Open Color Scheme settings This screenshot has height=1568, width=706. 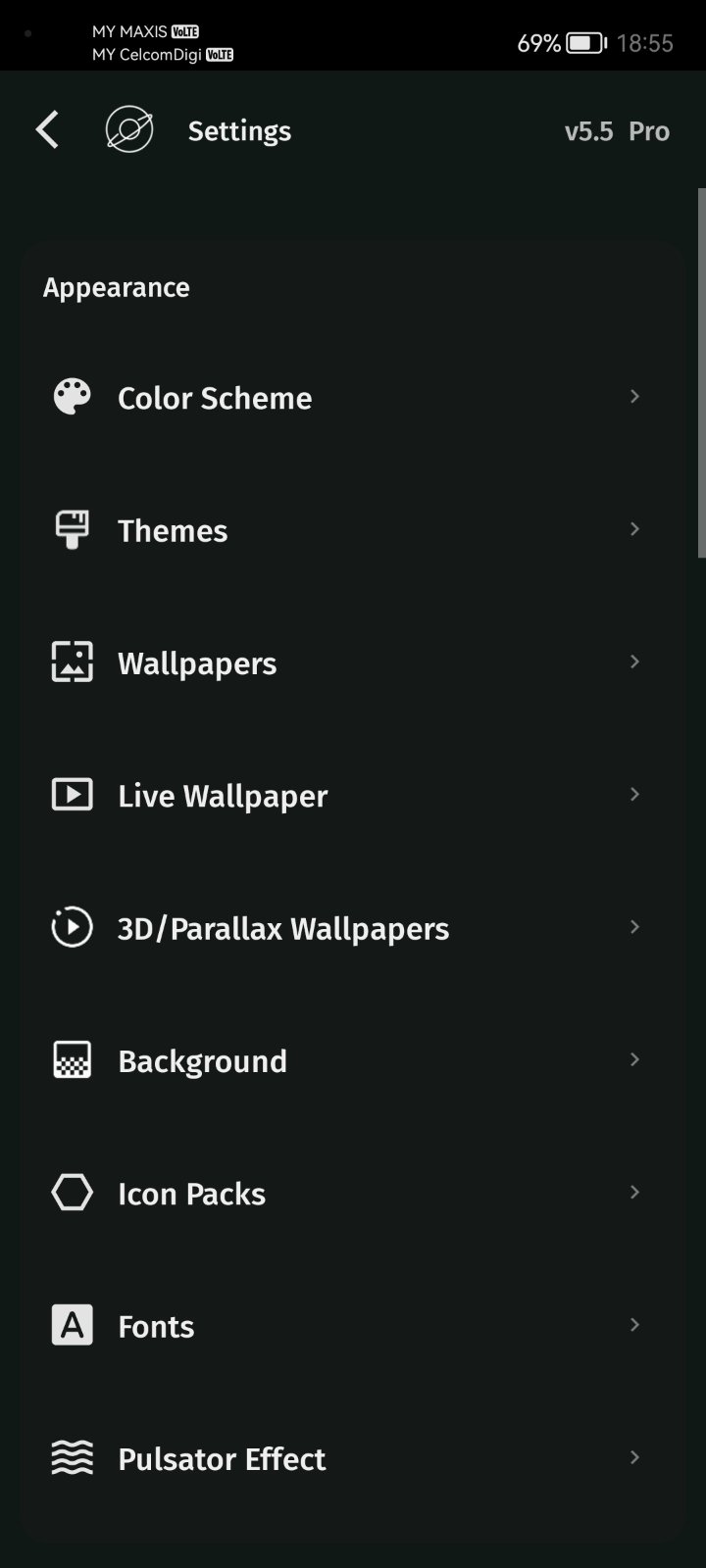215,398
